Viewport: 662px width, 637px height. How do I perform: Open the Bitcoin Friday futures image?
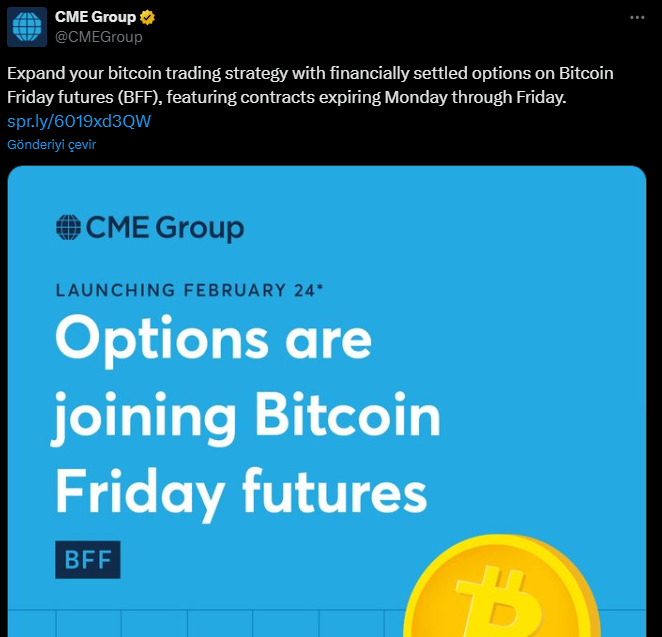[326, 400]
